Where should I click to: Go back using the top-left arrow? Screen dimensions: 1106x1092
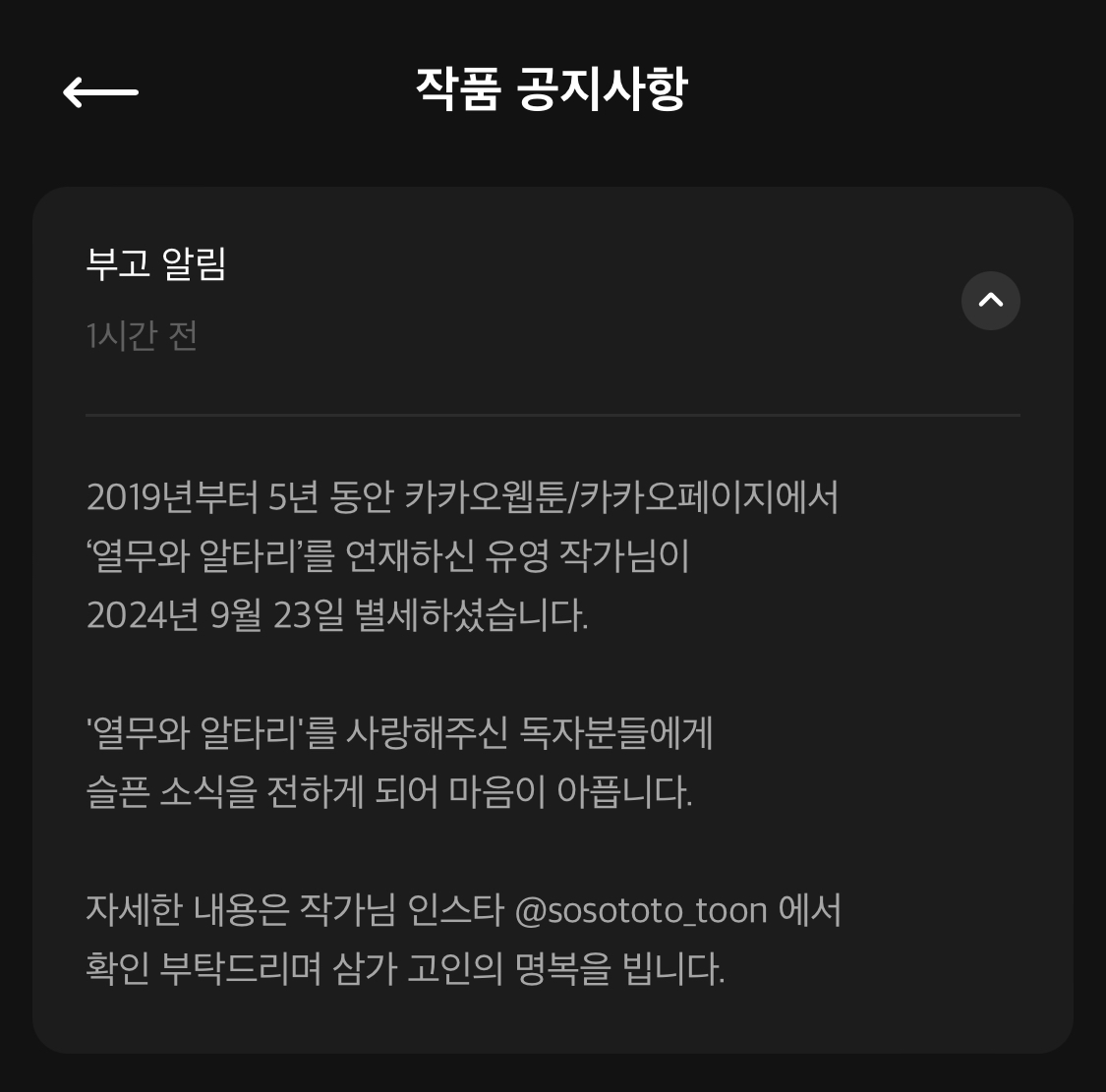coord(100,92)
